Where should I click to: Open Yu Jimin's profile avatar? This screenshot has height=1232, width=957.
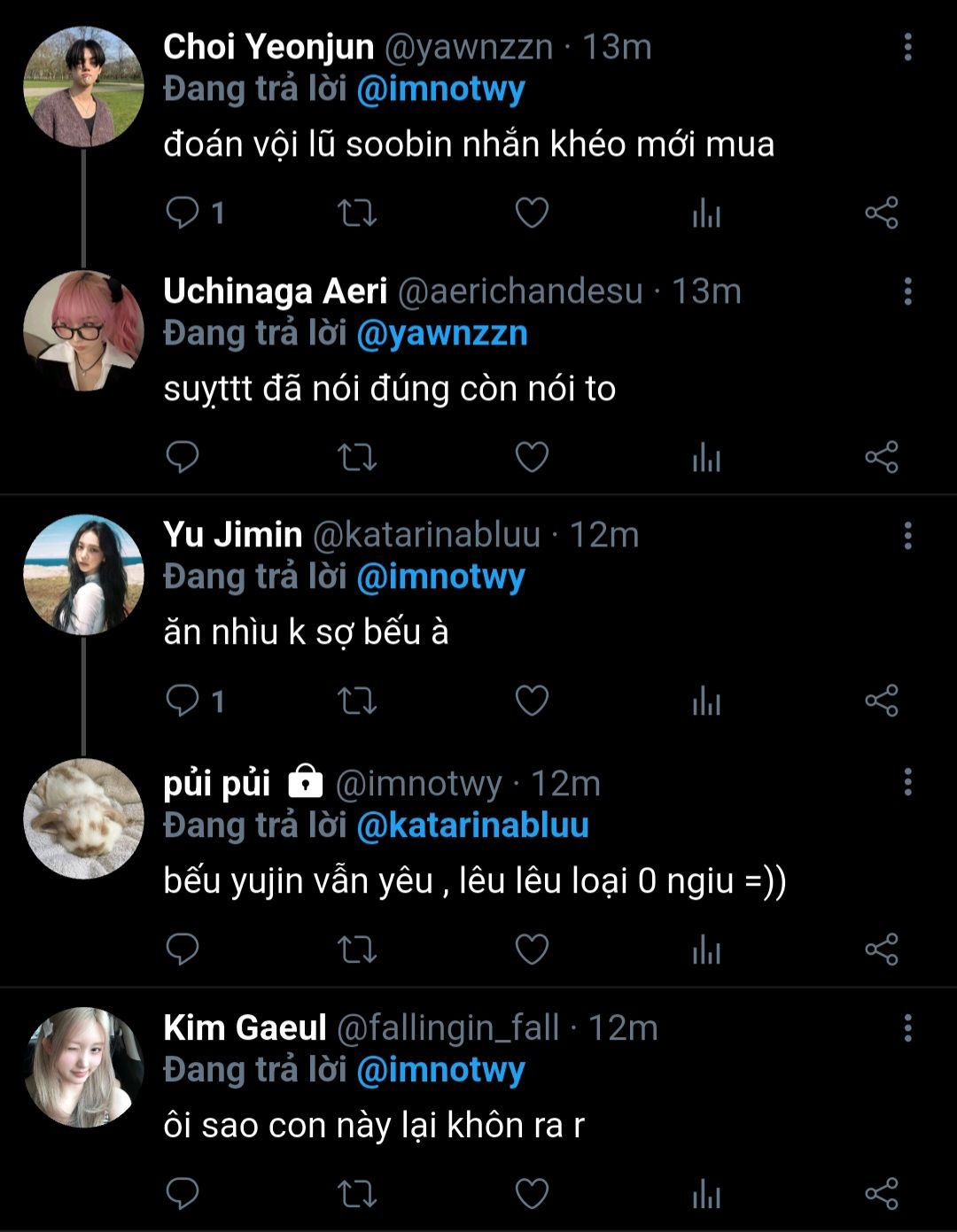[83, 574]
